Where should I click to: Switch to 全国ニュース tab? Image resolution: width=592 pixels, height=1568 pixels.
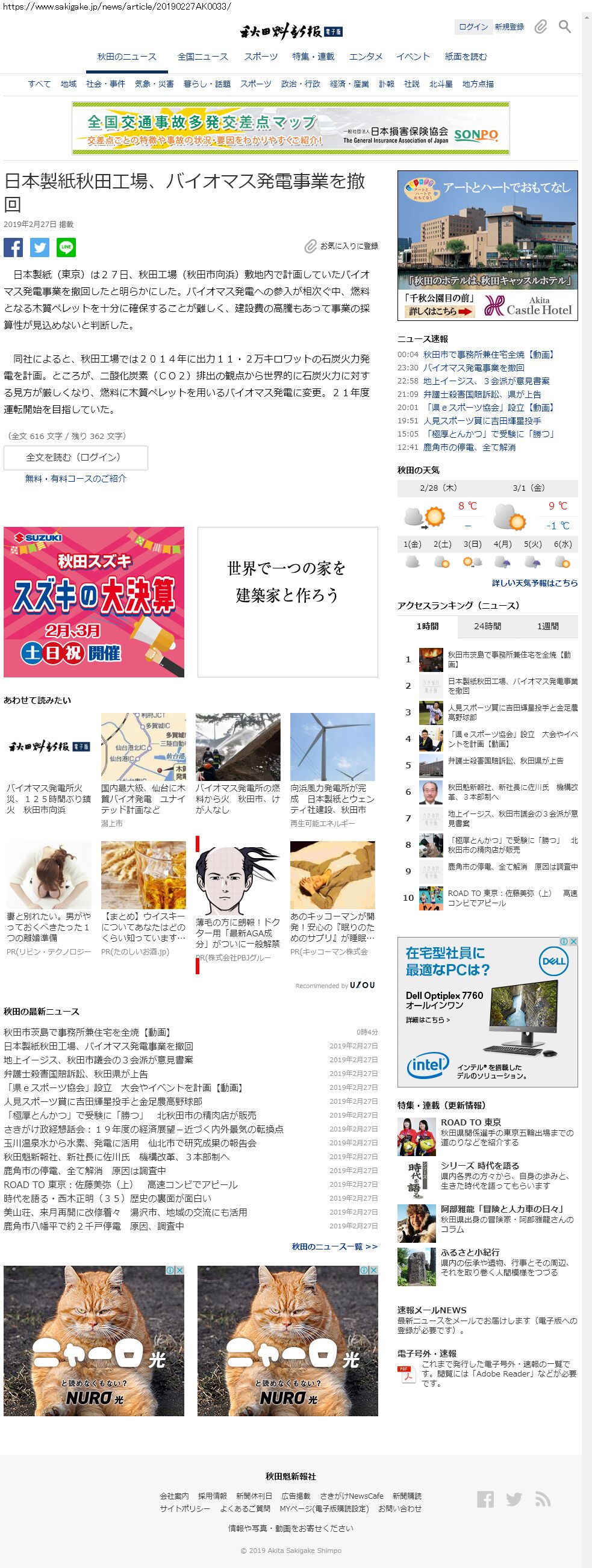(203, 57)
